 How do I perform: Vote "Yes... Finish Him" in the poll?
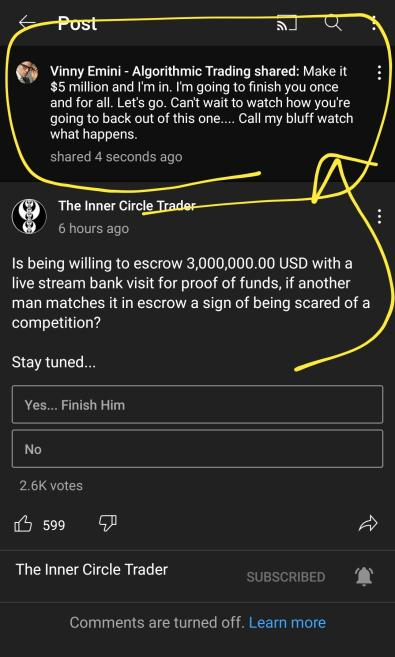pyautogui.click(x=197, y=404)
